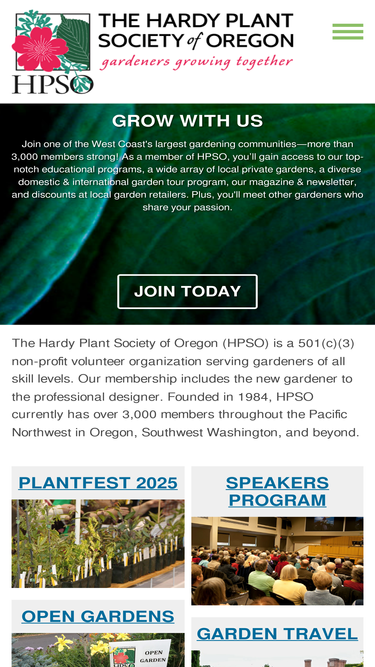Screen dimensions: 375x667
Task: Open the PLANTFEST 2025 link
Action: [98, 483]
